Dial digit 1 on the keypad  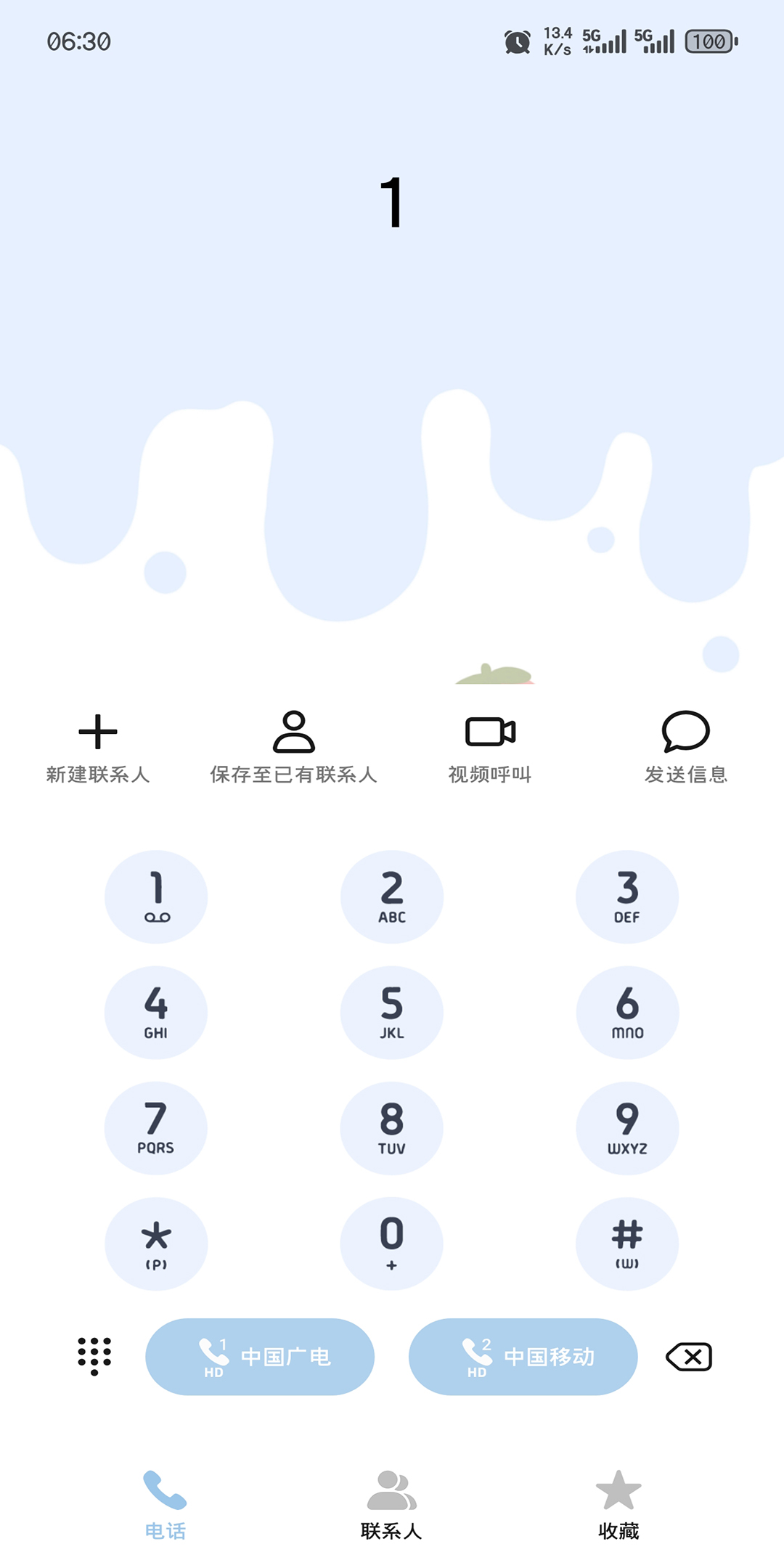tap(156, 897)
